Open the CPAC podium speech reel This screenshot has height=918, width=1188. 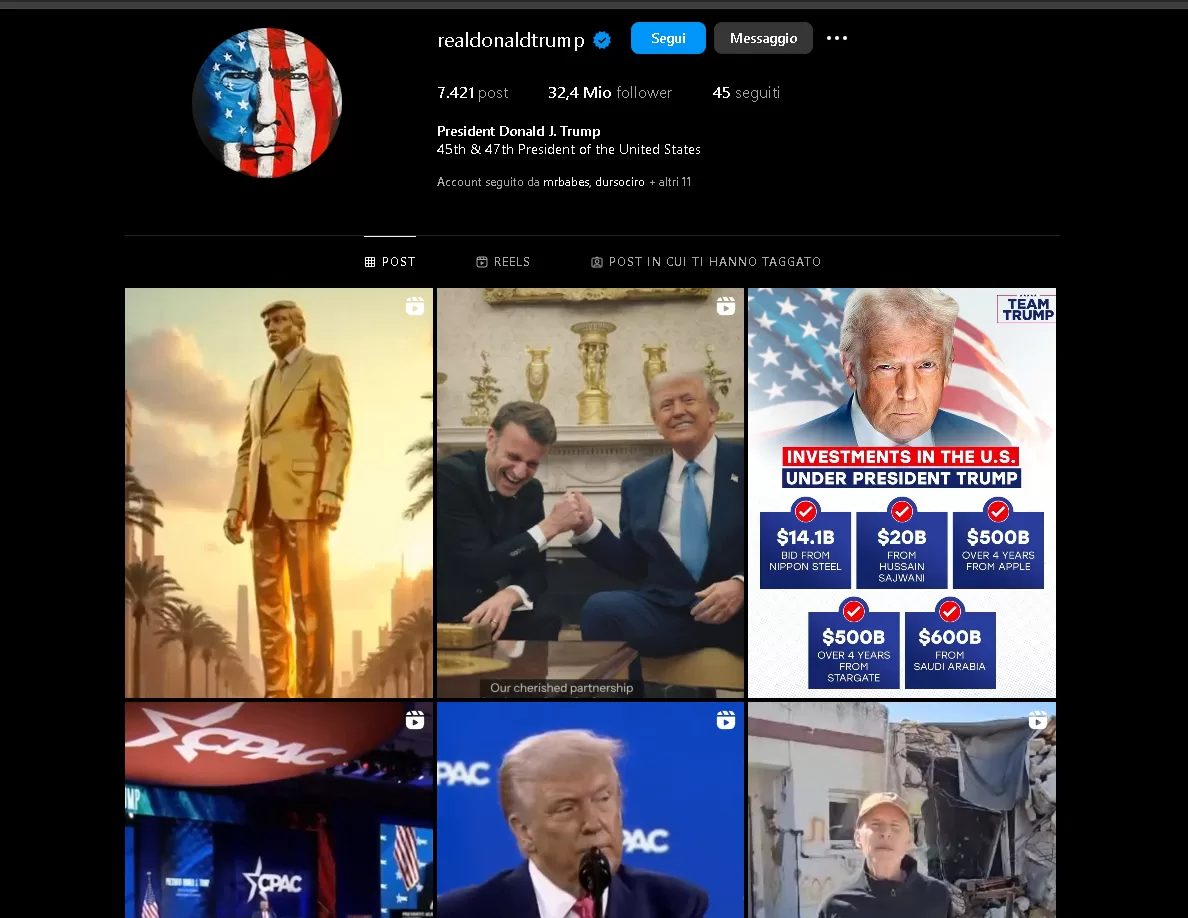[x=590, y=810]
